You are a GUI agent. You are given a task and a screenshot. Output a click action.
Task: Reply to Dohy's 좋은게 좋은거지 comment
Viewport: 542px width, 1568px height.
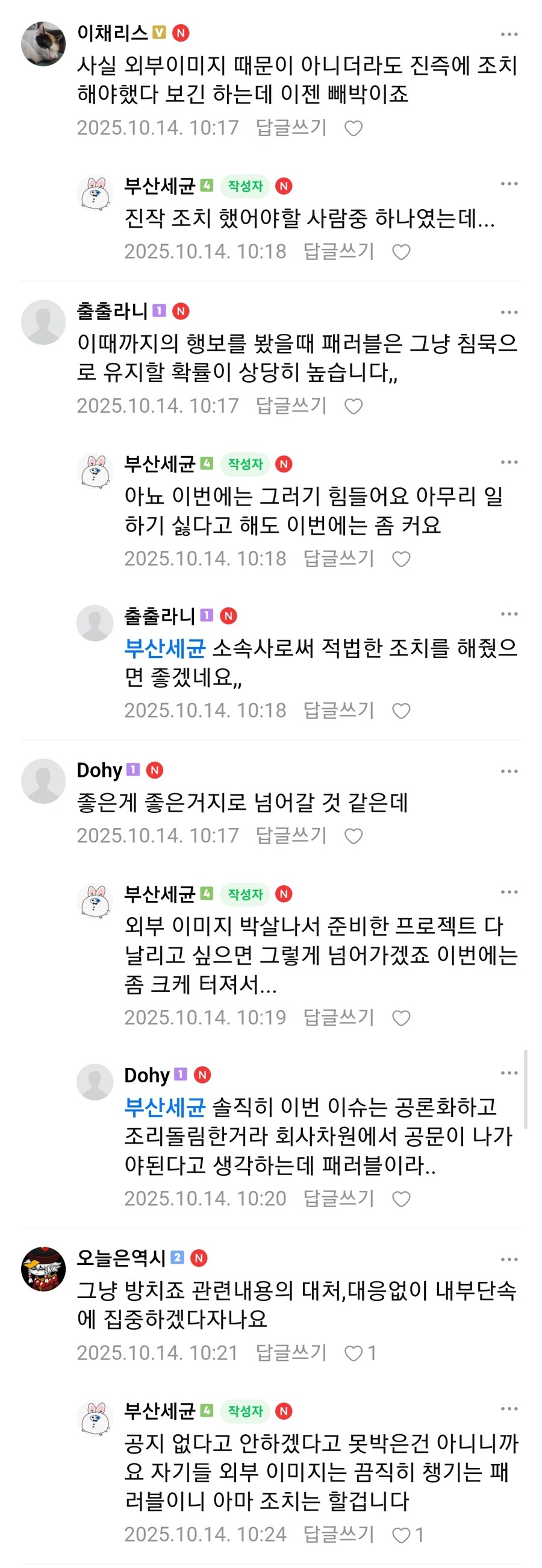click(291, 835)
